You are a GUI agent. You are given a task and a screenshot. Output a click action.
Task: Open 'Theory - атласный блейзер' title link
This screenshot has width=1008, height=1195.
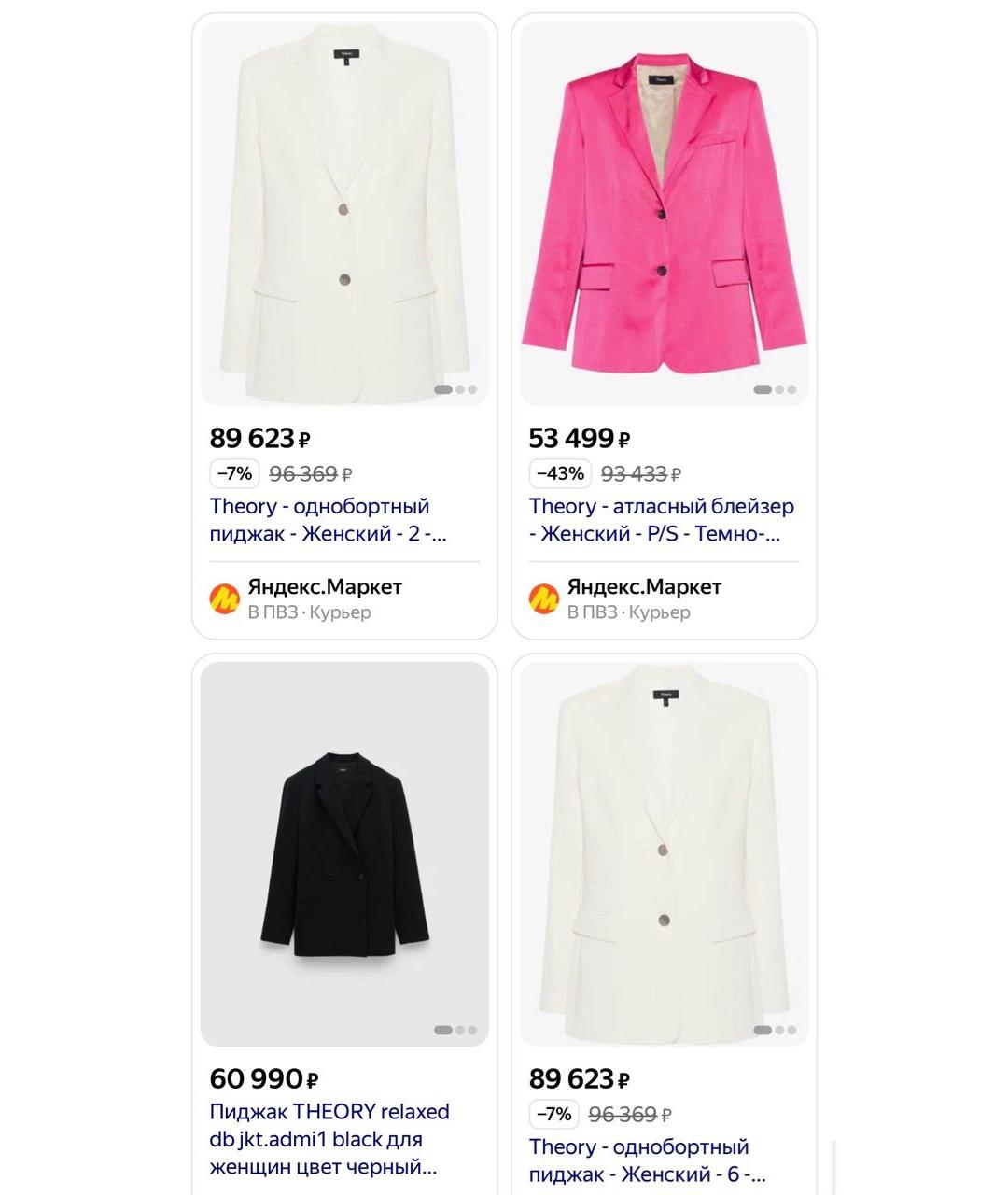coord(661,520)
